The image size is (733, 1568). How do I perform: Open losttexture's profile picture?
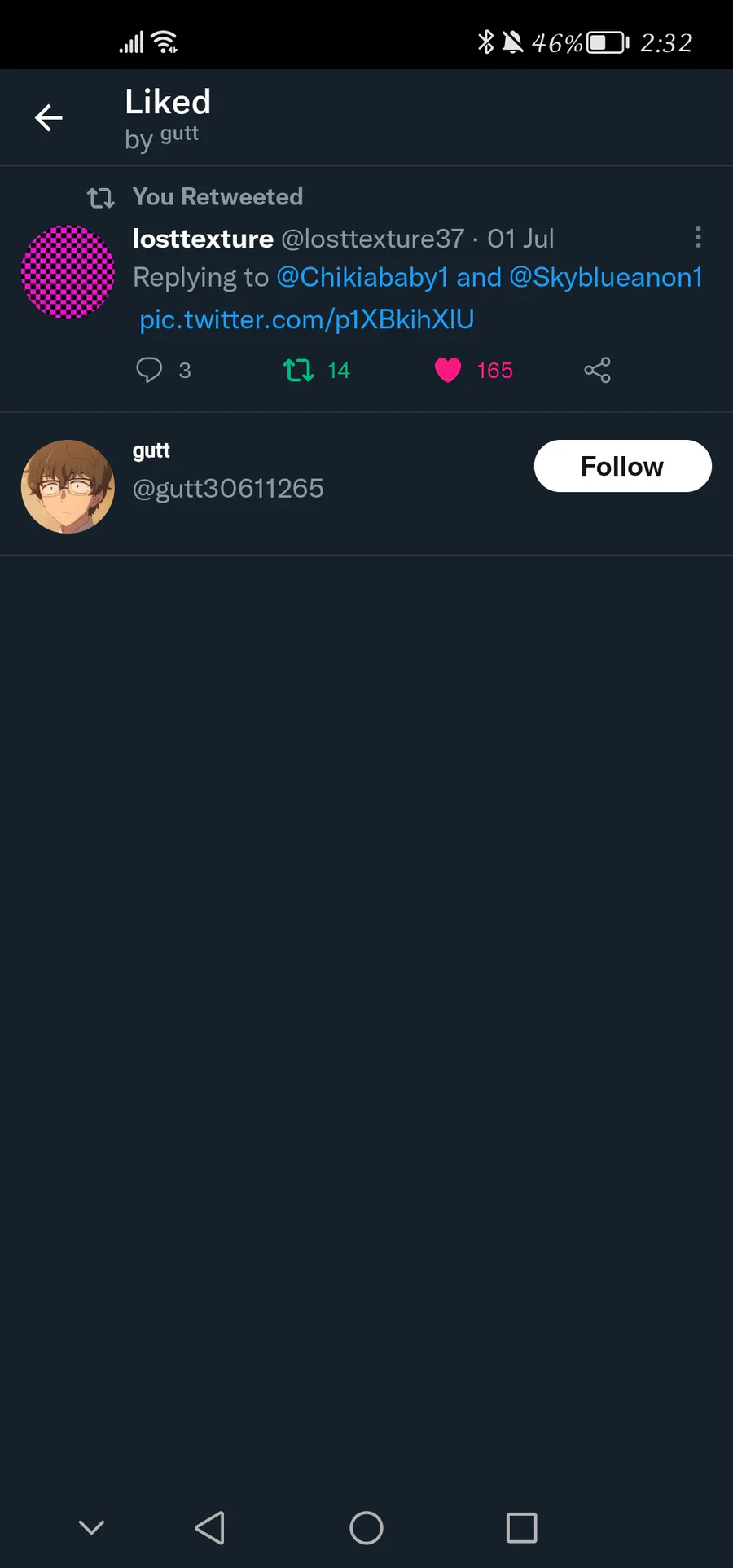tap(68, 272)
